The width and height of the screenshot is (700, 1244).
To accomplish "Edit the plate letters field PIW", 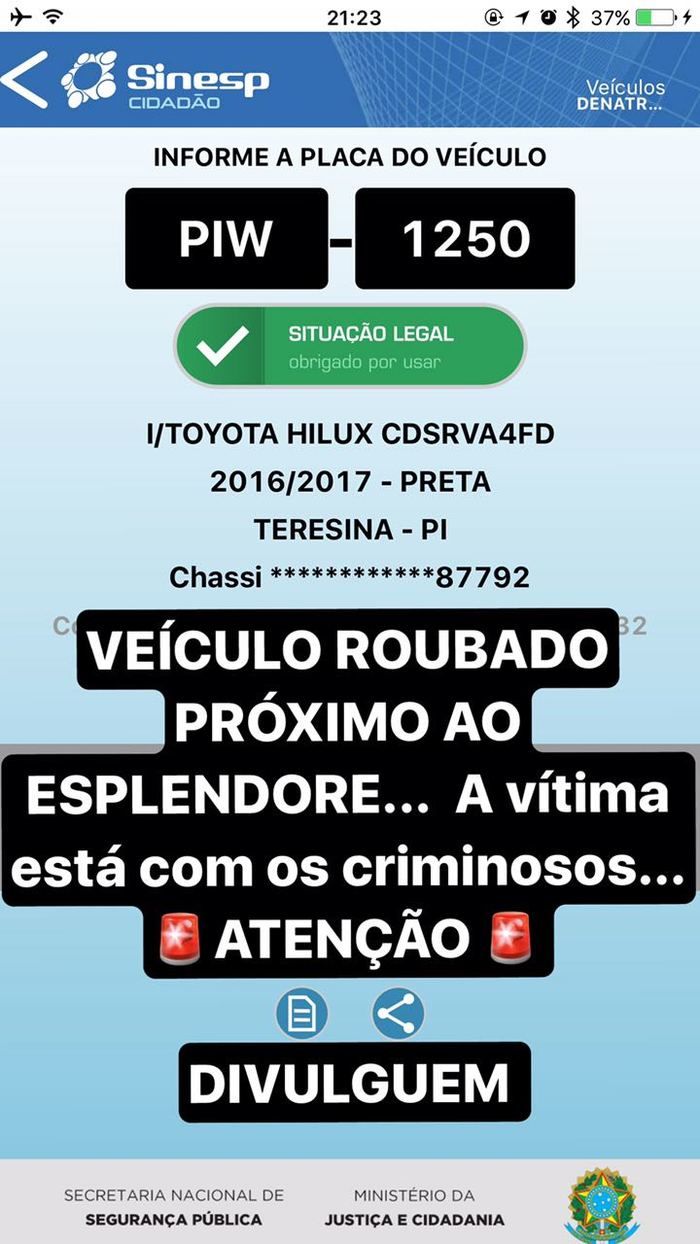I will [x=226, y=239].
